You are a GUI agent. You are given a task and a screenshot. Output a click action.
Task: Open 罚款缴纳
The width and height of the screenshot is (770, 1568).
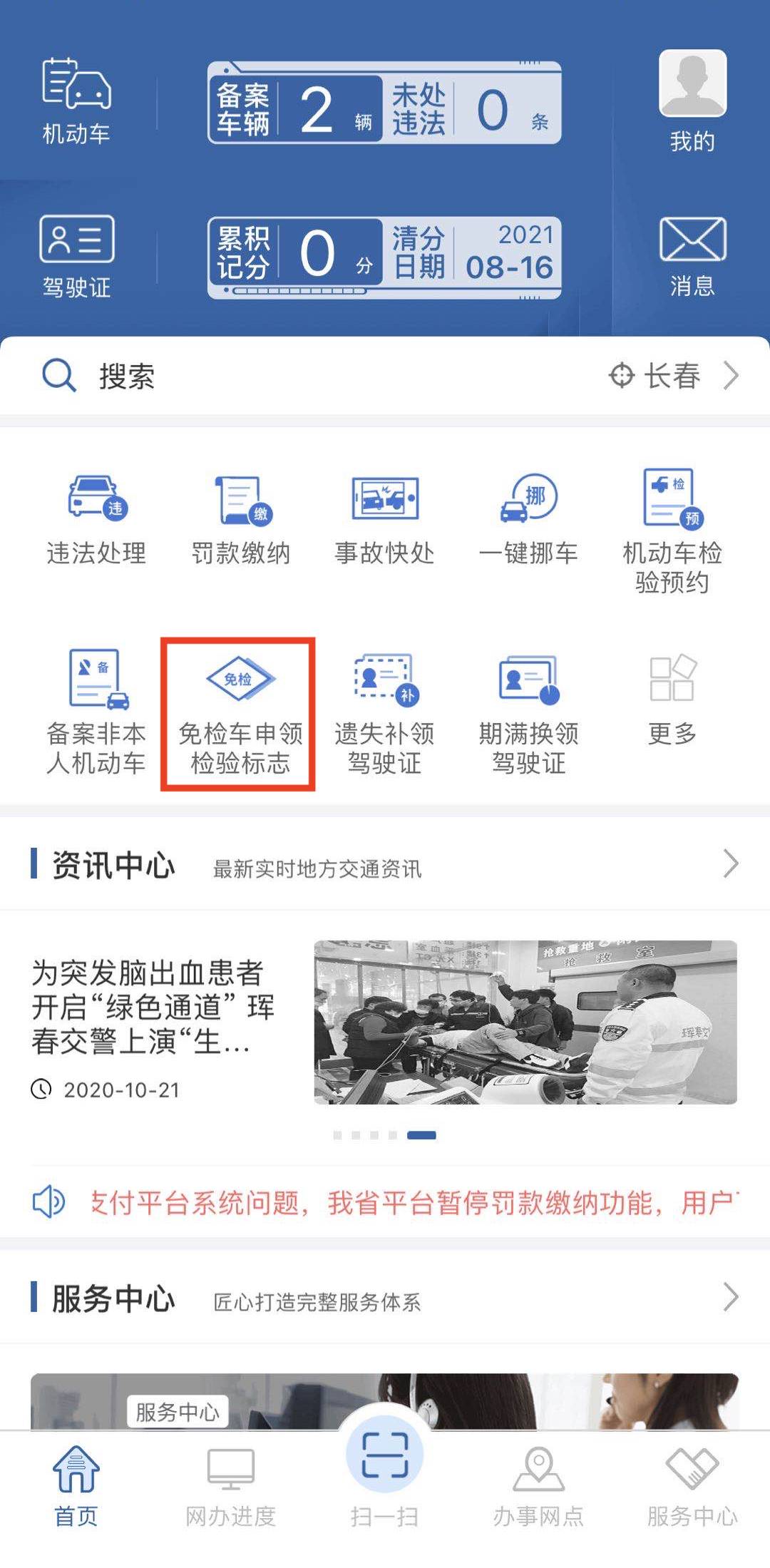(241, 518)
